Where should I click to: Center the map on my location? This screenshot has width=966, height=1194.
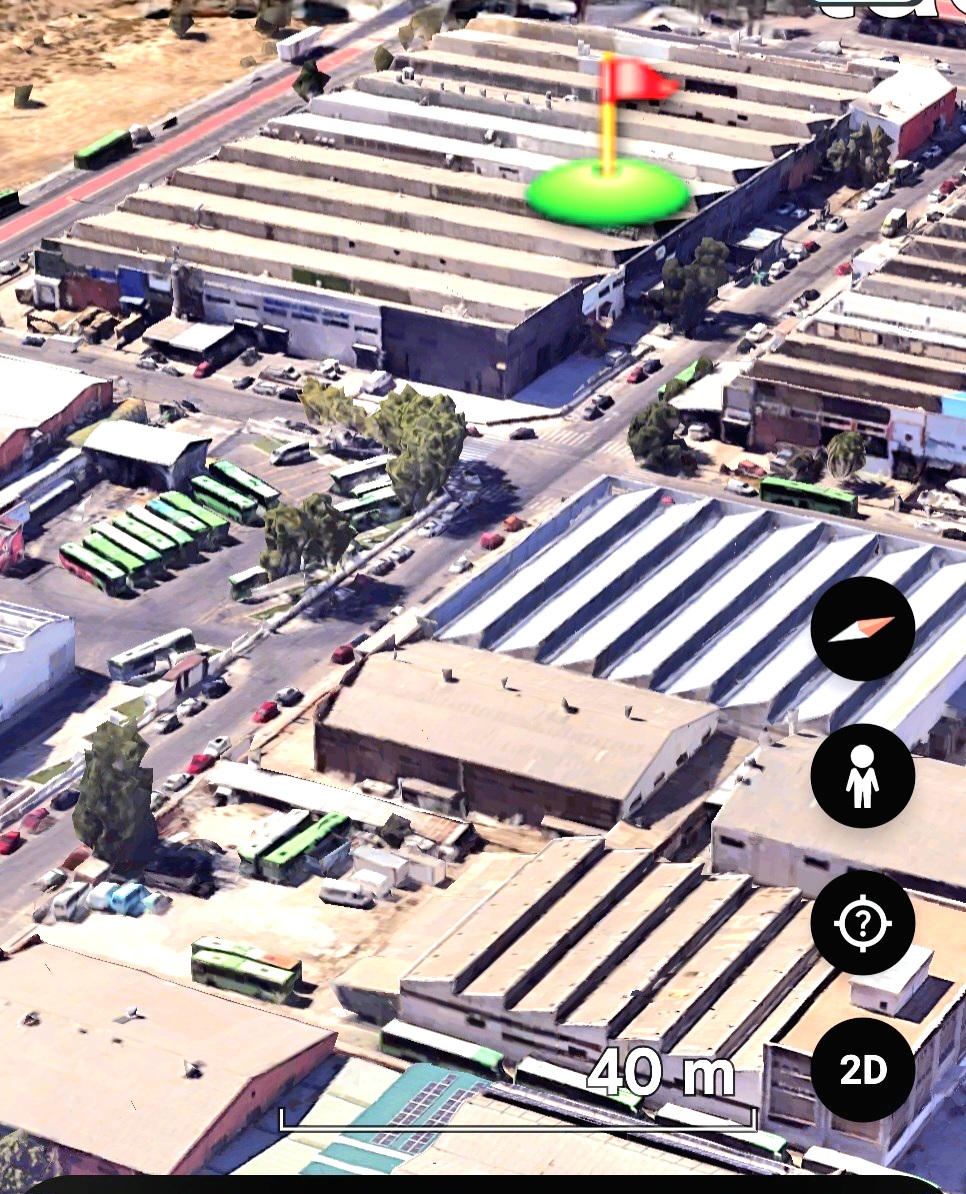coord(862,923)
